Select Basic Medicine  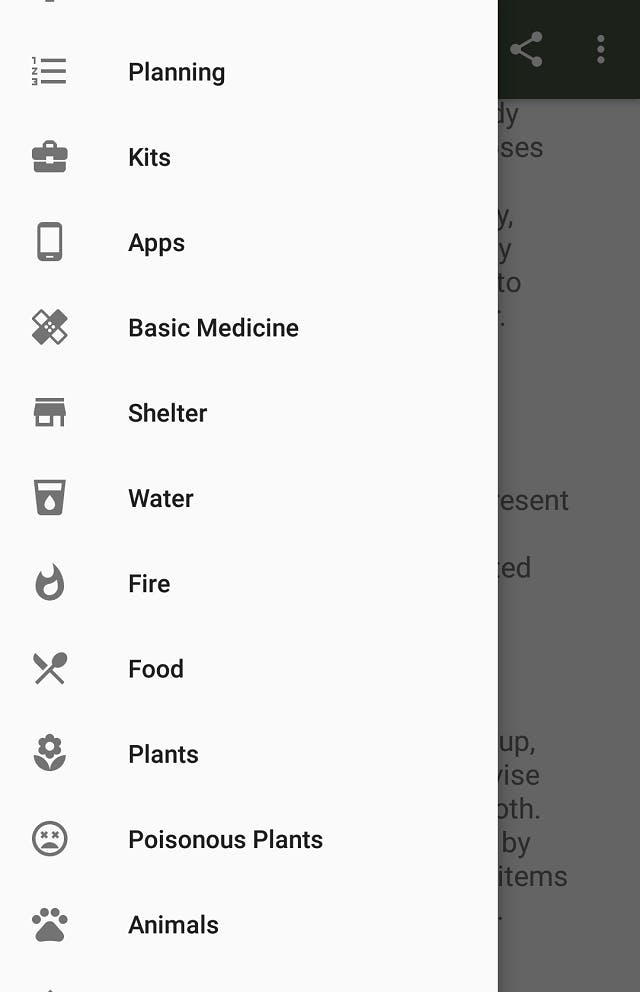213,328
